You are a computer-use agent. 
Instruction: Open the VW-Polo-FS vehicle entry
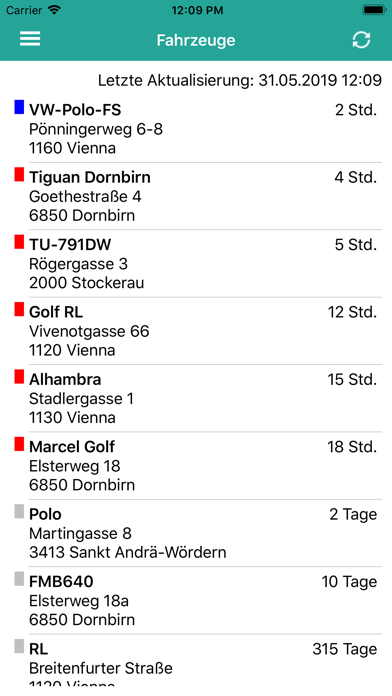pos(196,129)
